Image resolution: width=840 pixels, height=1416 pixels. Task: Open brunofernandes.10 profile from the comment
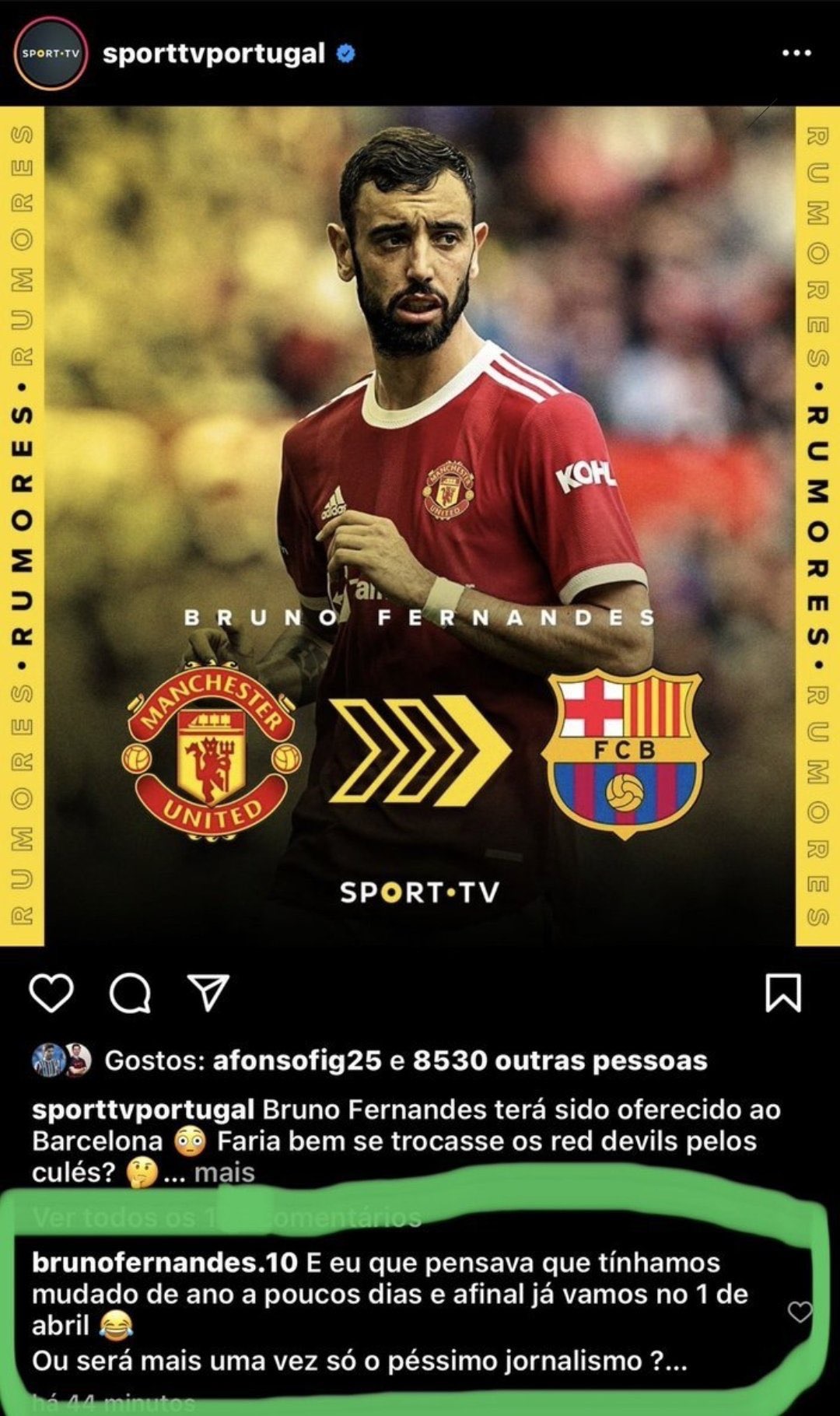165,1262
